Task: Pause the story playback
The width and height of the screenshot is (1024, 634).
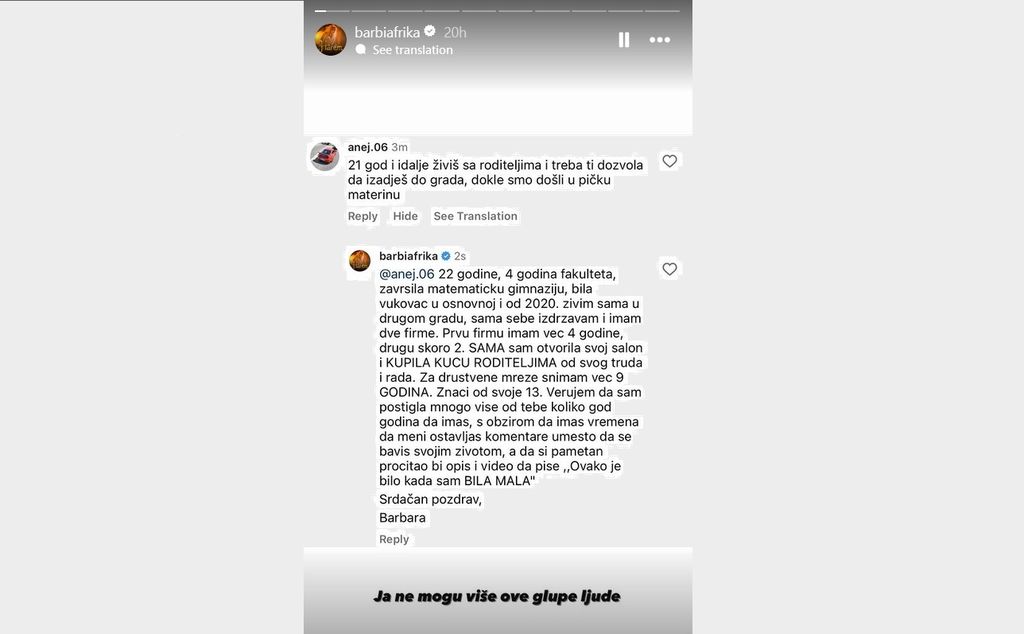Action: [623, 40]
